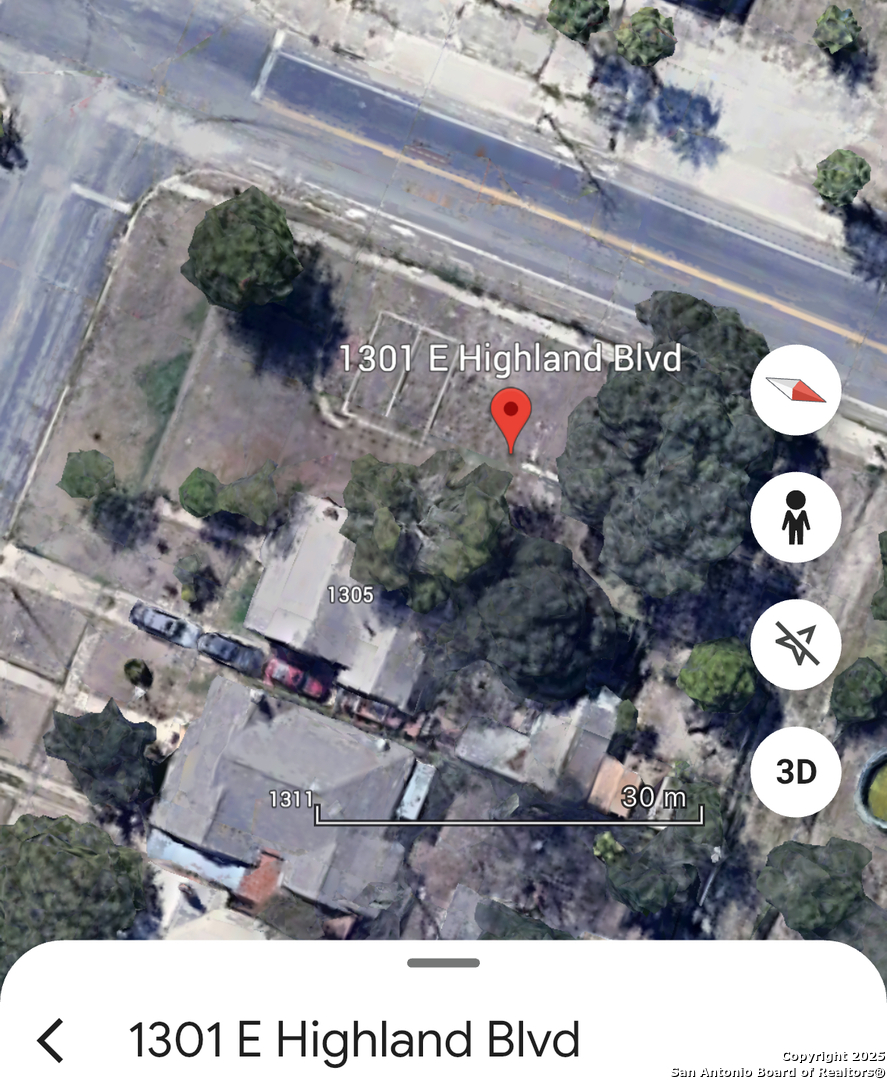Expand the bottom sheet drag handle
The width and height of the screenshot is (887, 1080).
pos(443,963)
